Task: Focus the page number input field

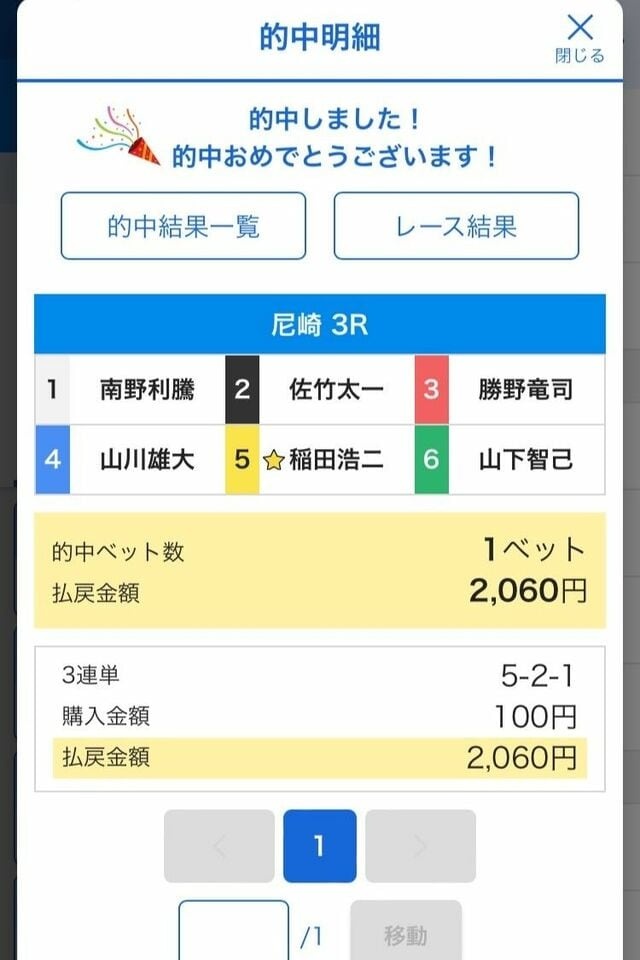Action: 234,932
